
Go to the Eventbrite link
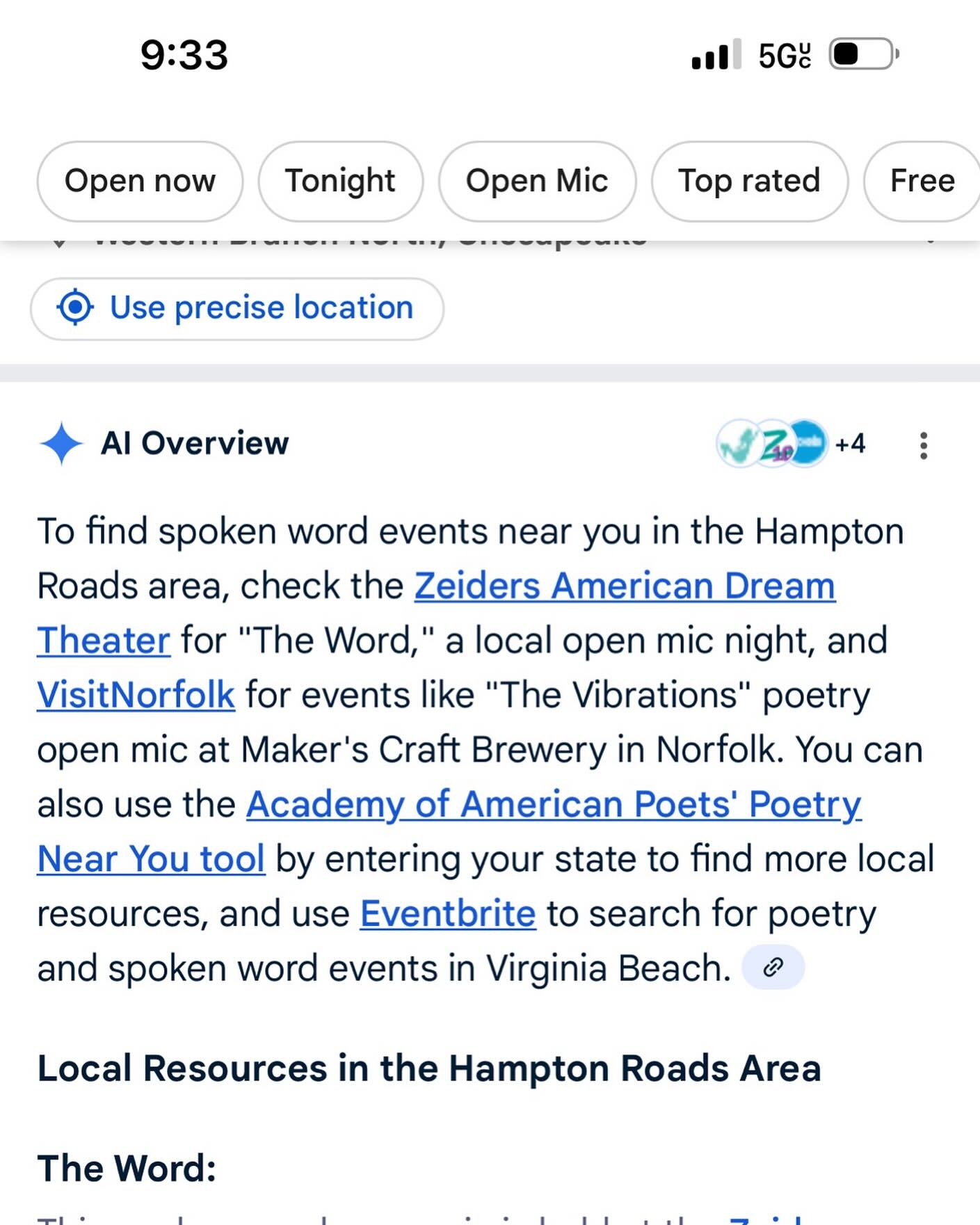448,914
